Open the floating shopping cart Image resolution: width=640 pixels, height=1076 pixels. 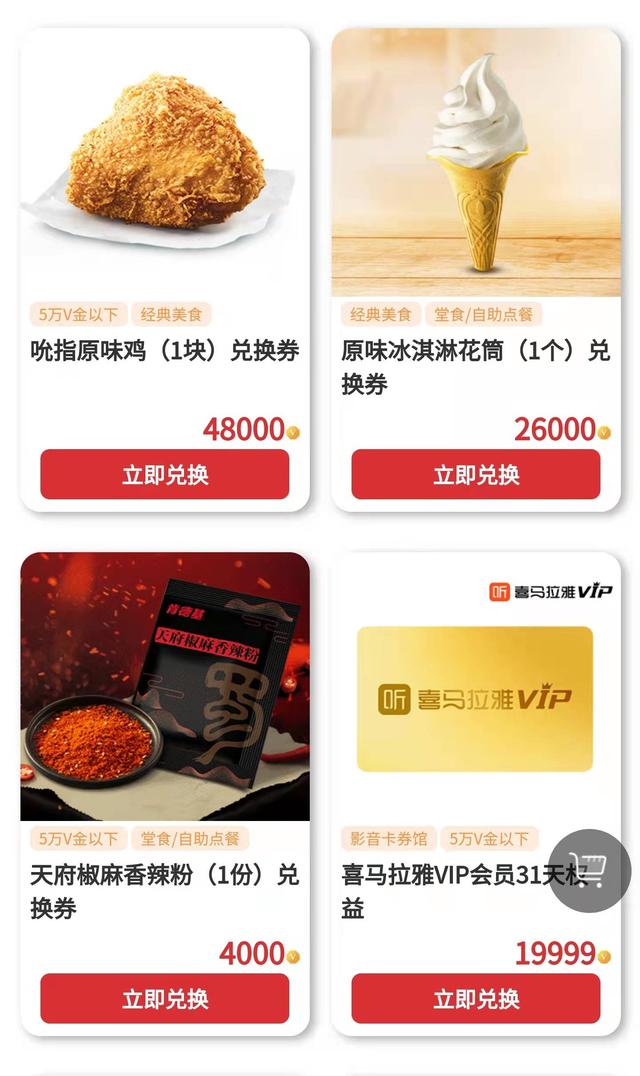point(590,870)
